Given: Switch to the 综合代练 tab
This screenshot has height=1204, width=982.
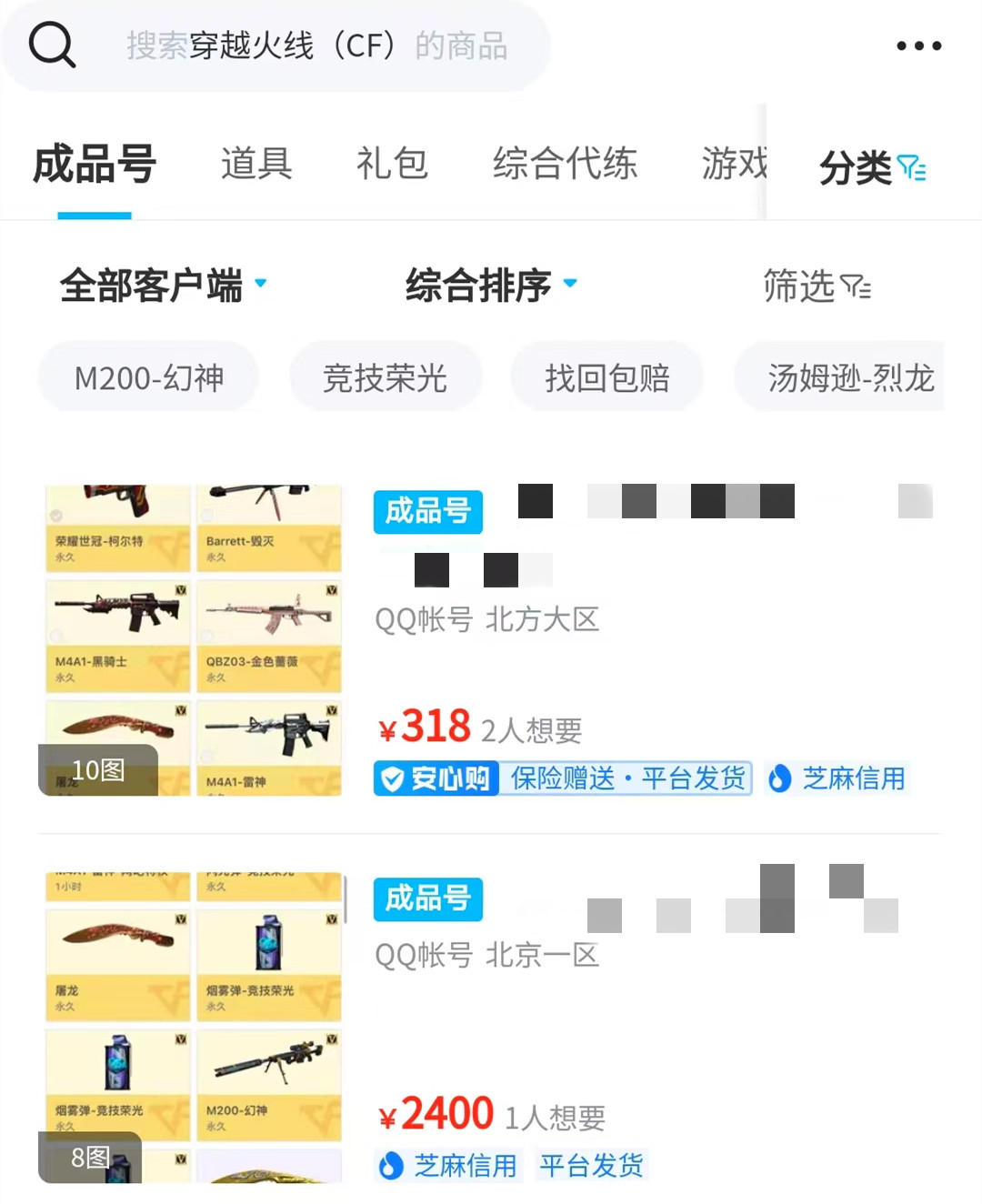Looking at the screenshot, I should pyautogui.click(x=565, y=164).
